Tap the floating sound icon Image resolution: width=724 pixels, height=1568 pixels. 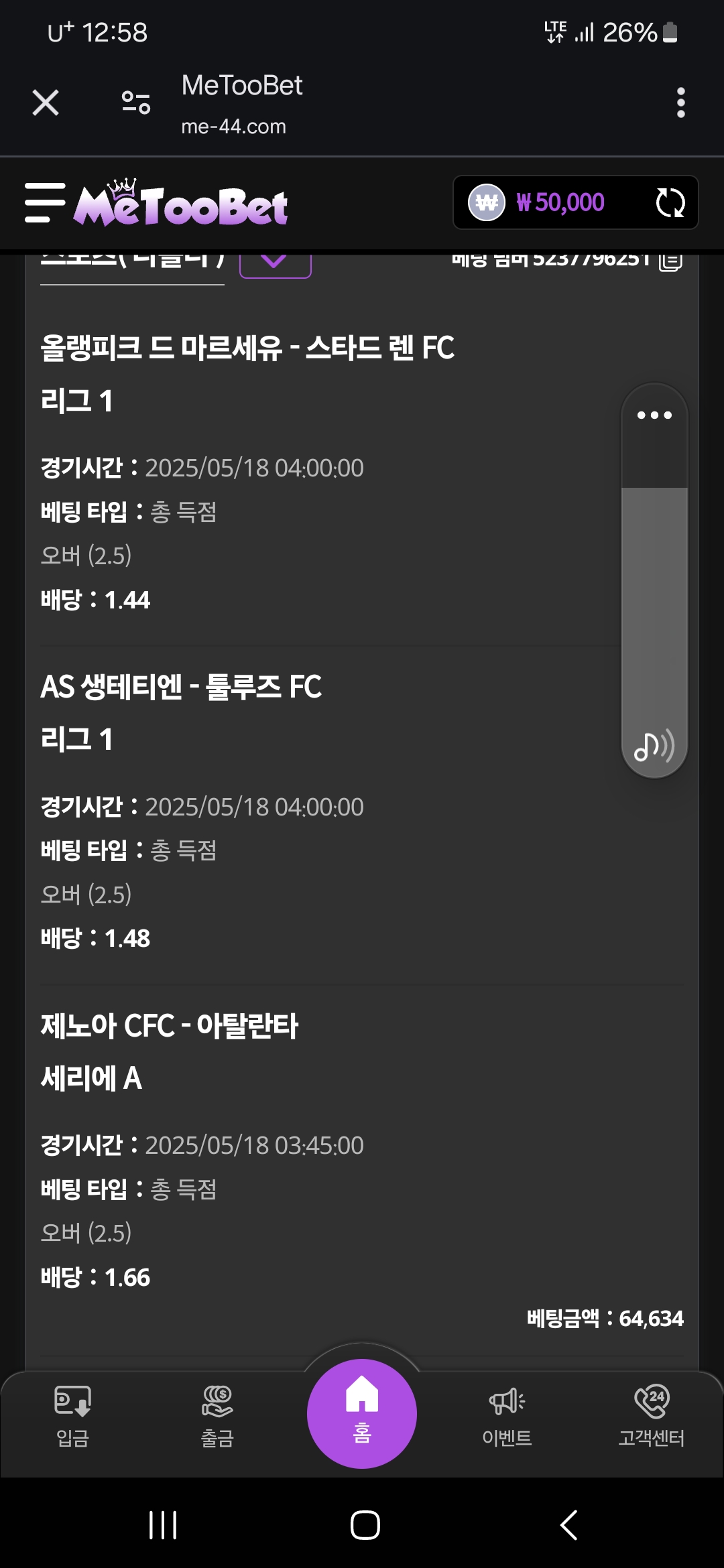654,746
